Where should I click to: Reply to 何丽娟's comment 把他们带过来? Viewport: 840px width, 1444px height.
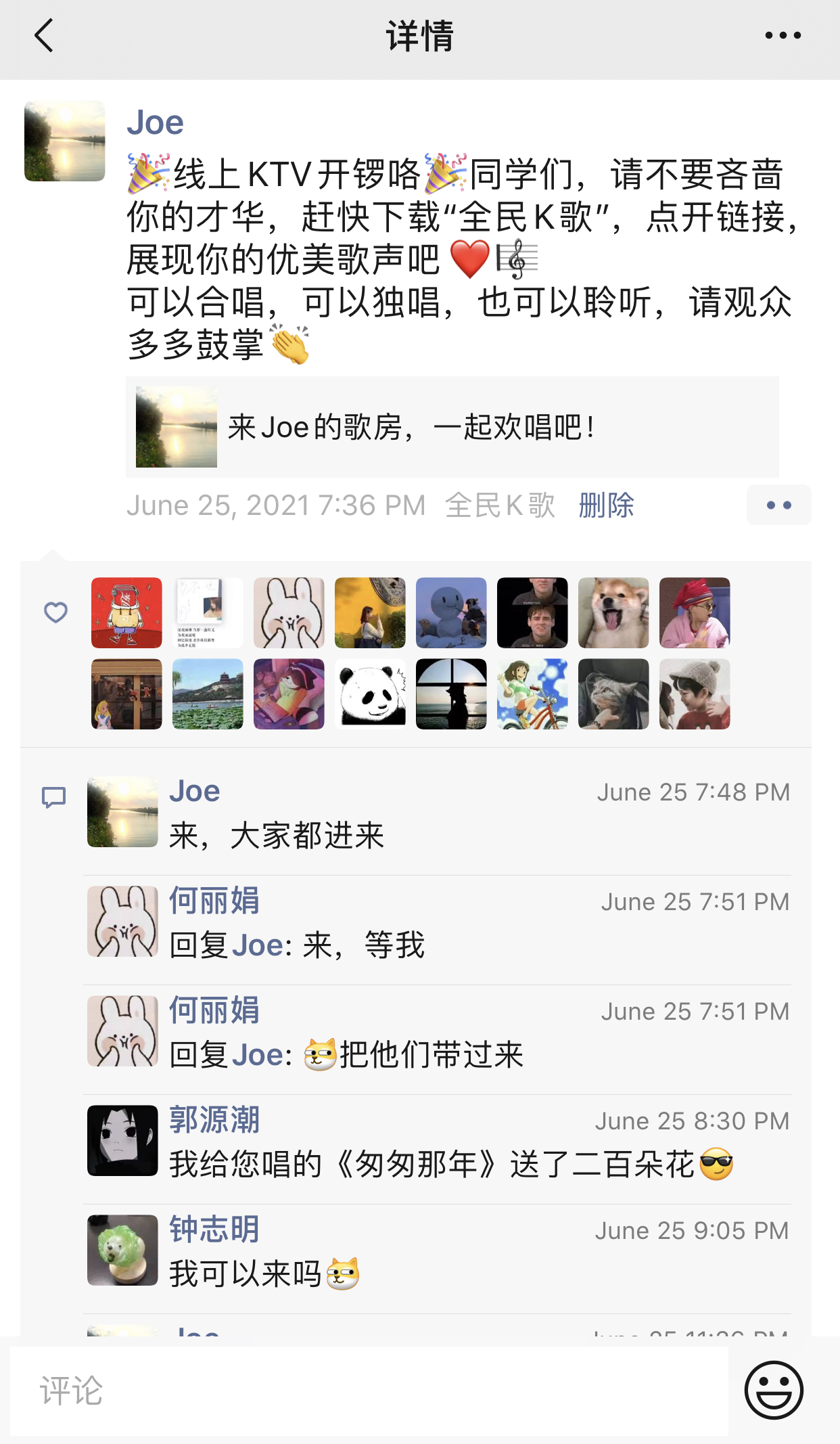(430, 1055)
